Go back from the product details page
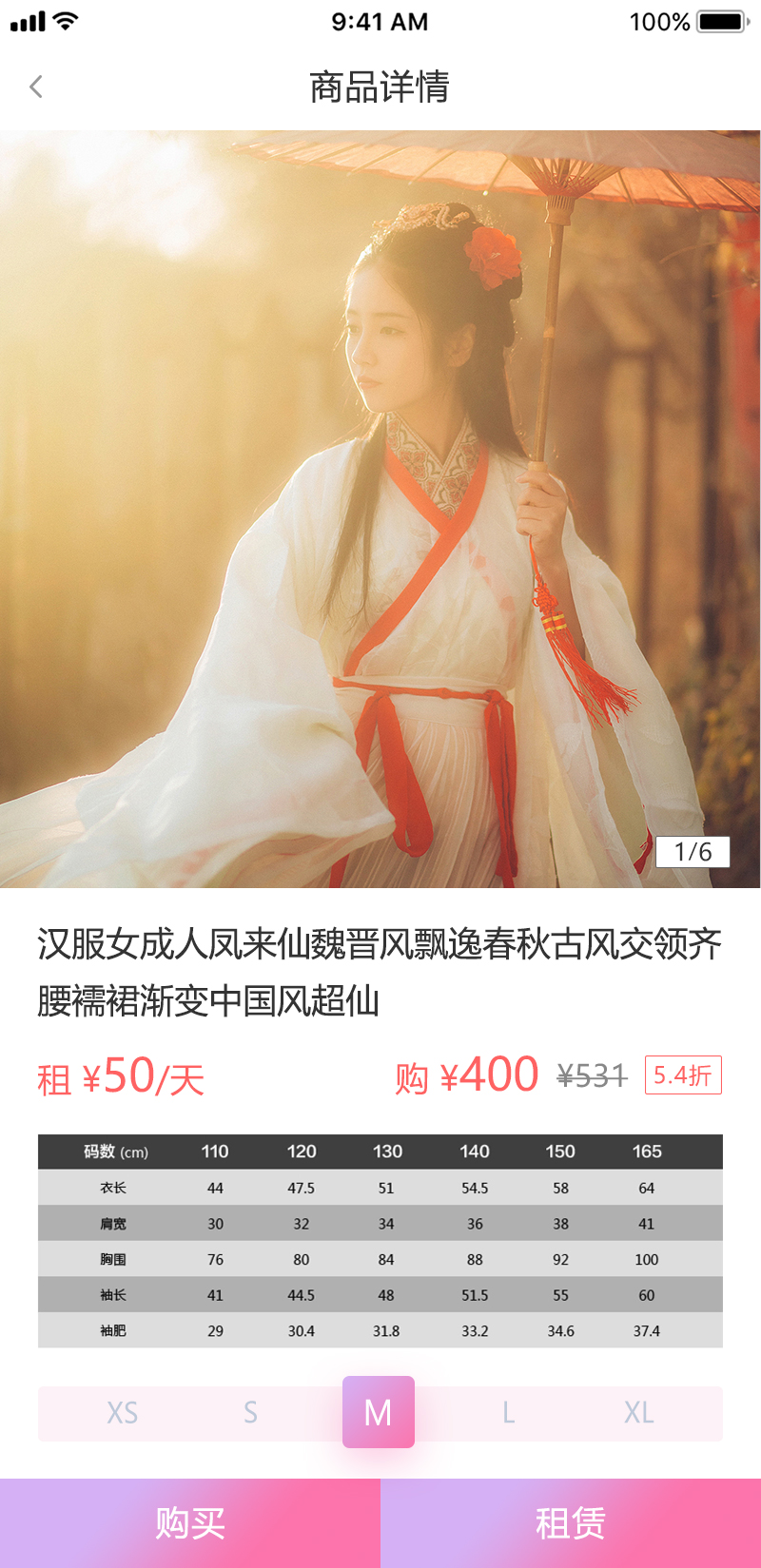761x1568 pixels. tap(36, 87)
